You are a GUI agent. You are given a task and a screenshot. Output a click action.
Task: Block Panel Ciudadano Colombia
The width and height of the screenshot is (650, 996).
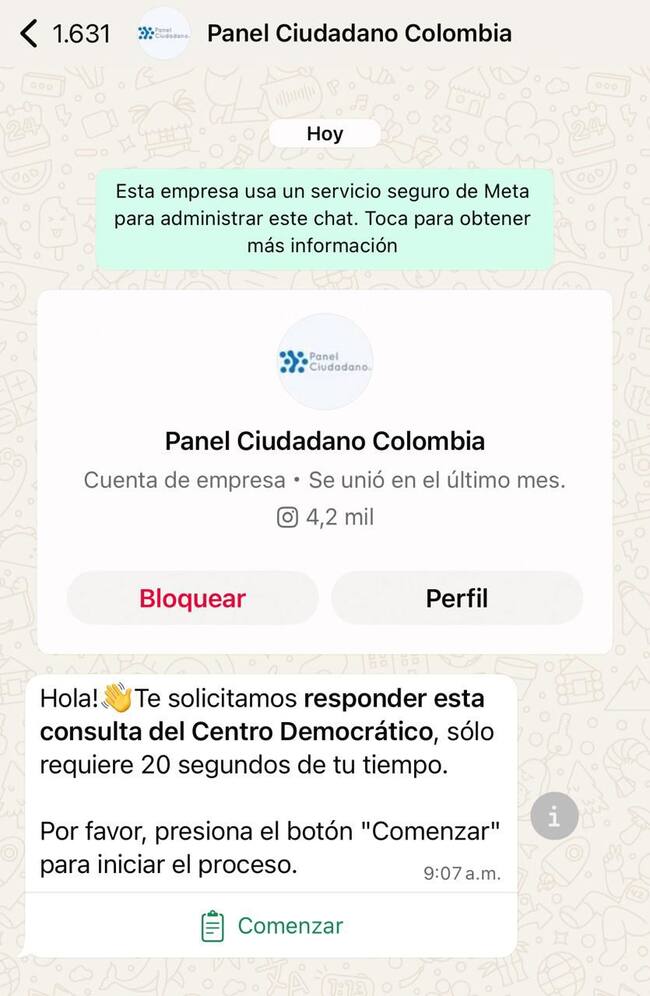(x=192, y=598)
